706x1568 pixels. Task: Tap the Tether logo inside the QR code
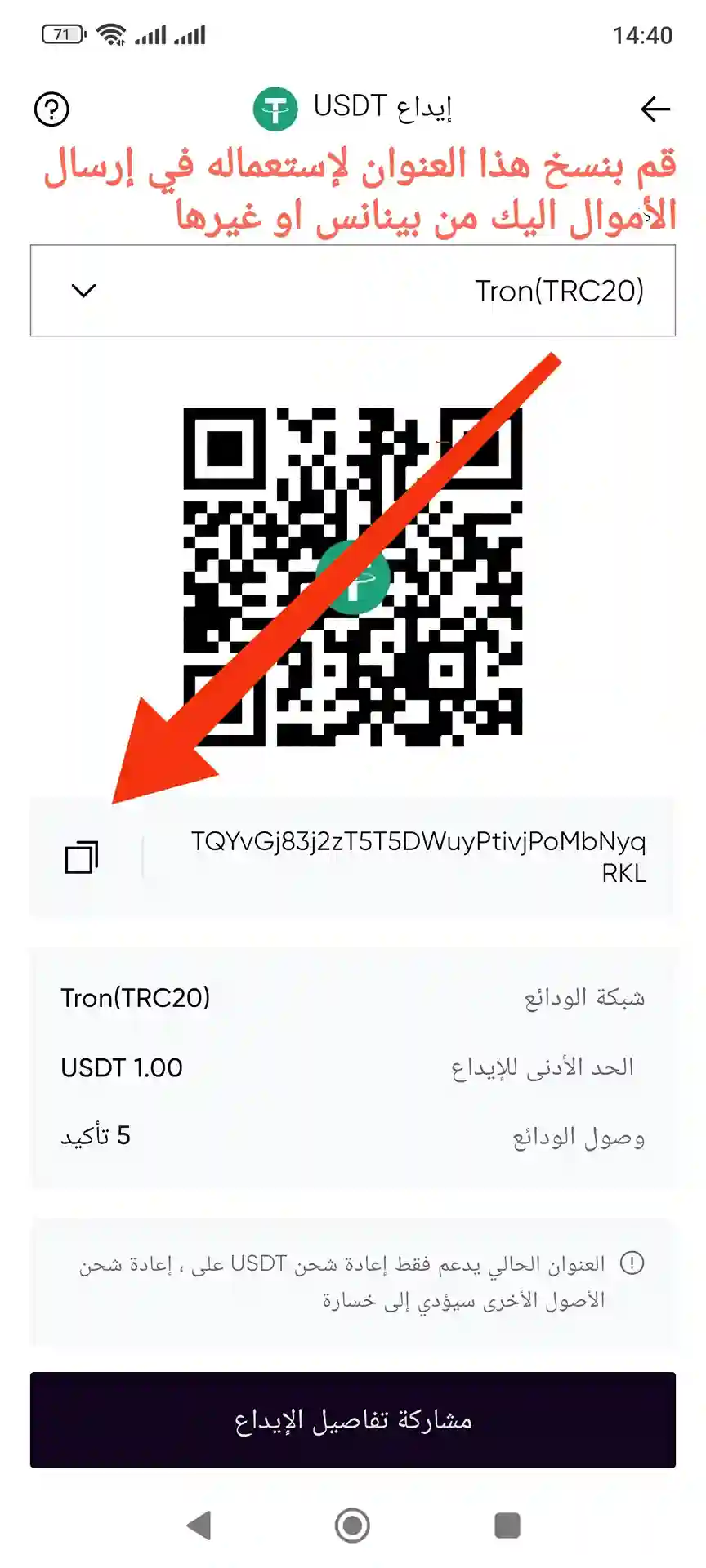[353, 577]
